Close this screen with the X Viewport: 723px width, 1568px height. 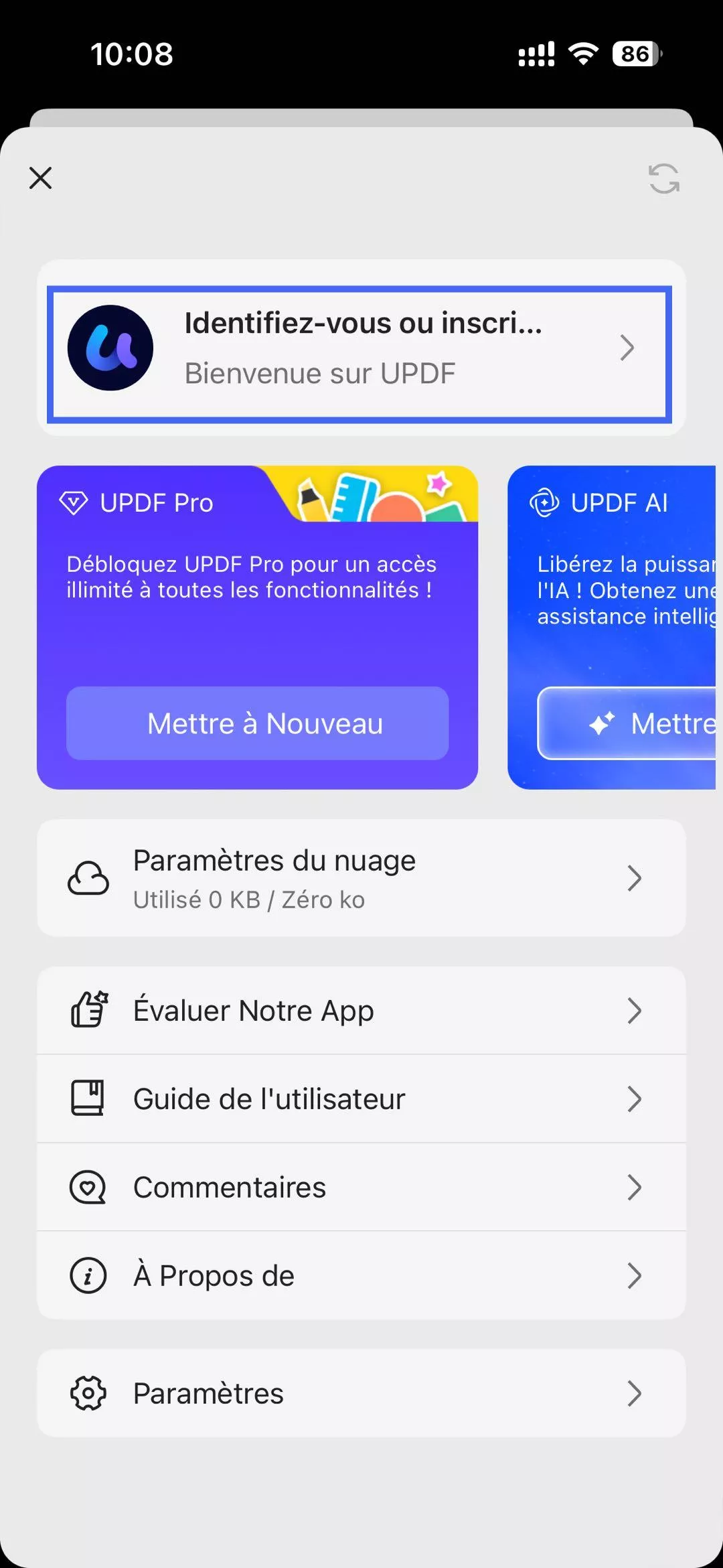tap(39, 178)
